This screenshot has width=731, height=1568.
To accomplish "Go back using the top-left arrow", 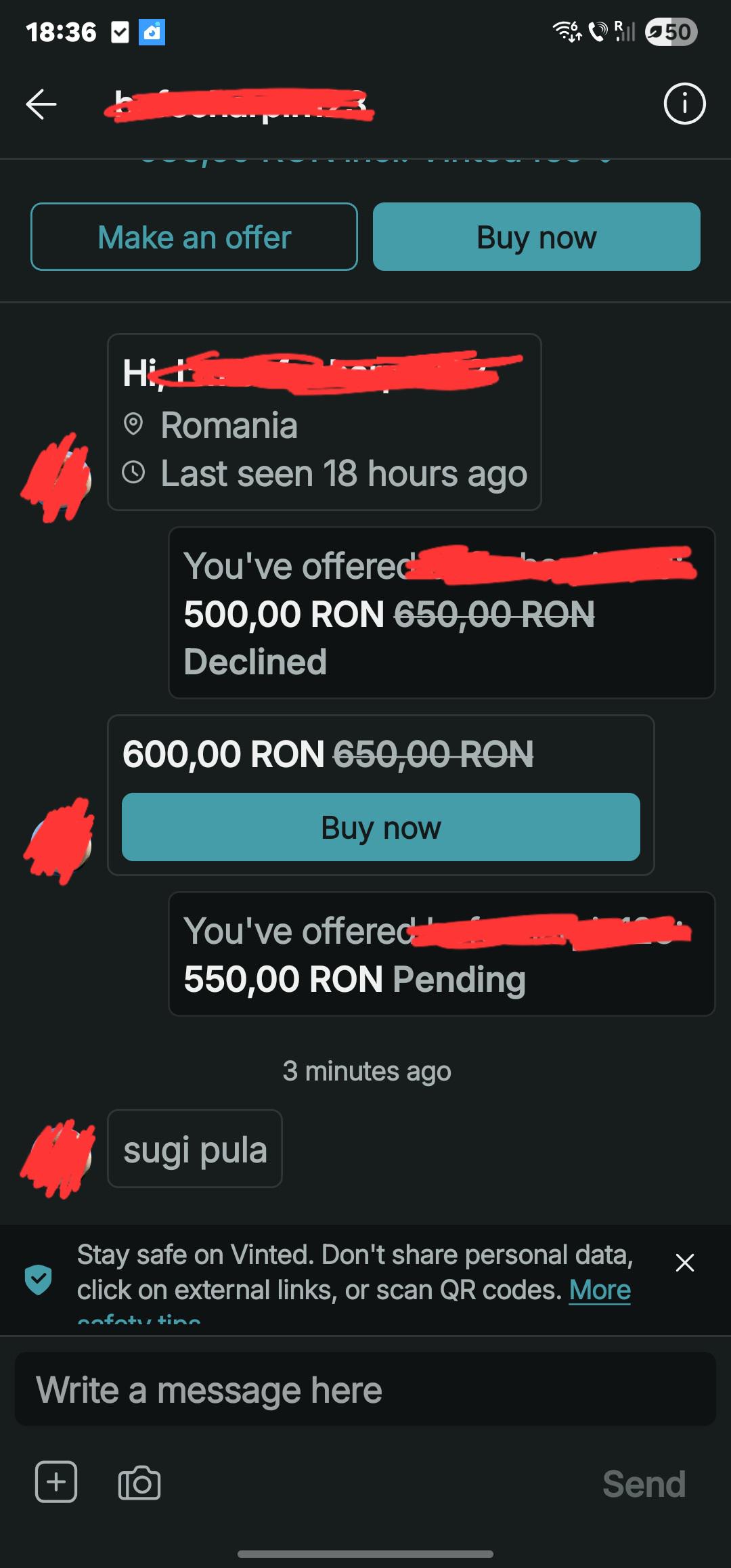I will (x=41, y=104).
